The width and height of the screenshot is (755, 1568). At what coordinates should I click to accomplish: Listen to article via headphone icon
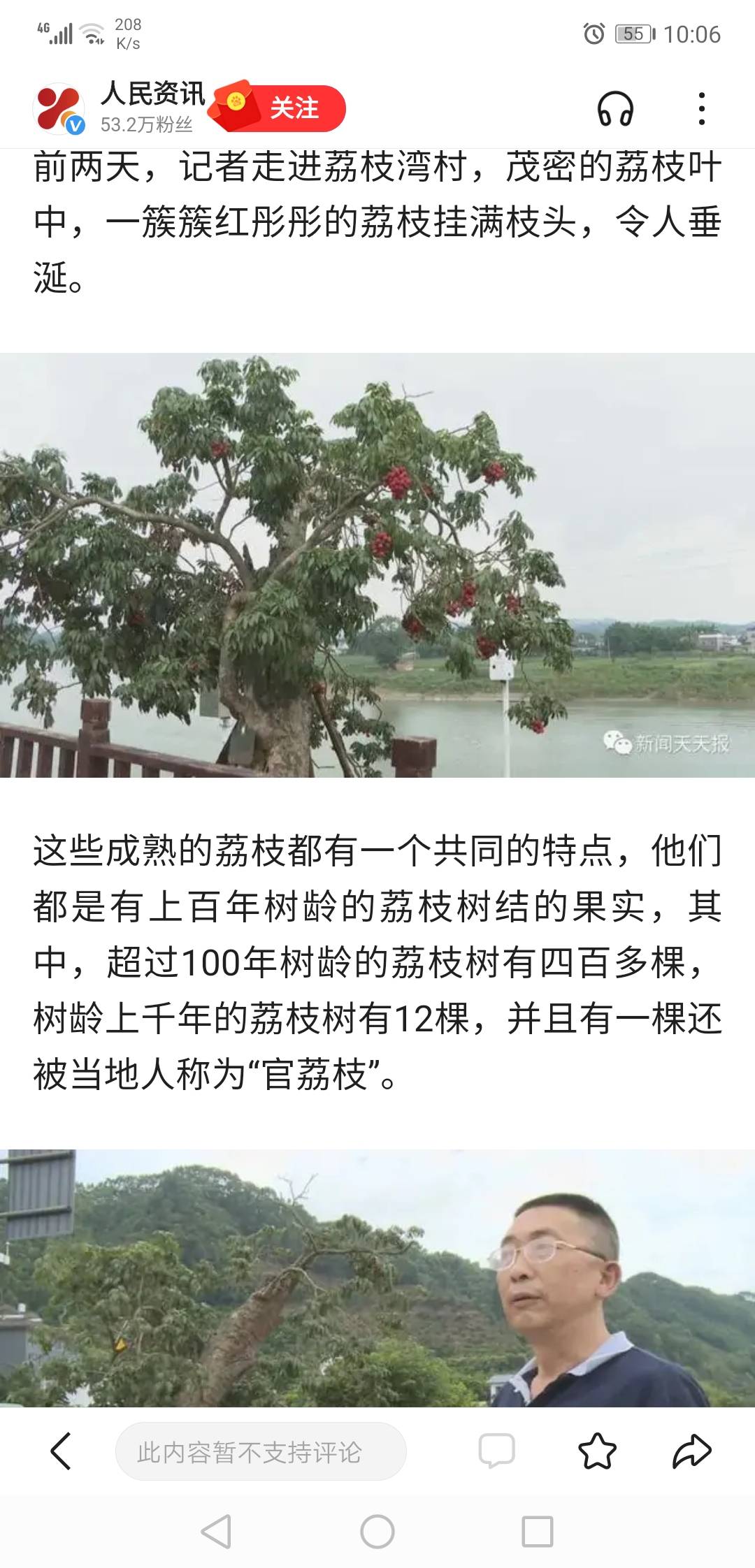[615, 109]
